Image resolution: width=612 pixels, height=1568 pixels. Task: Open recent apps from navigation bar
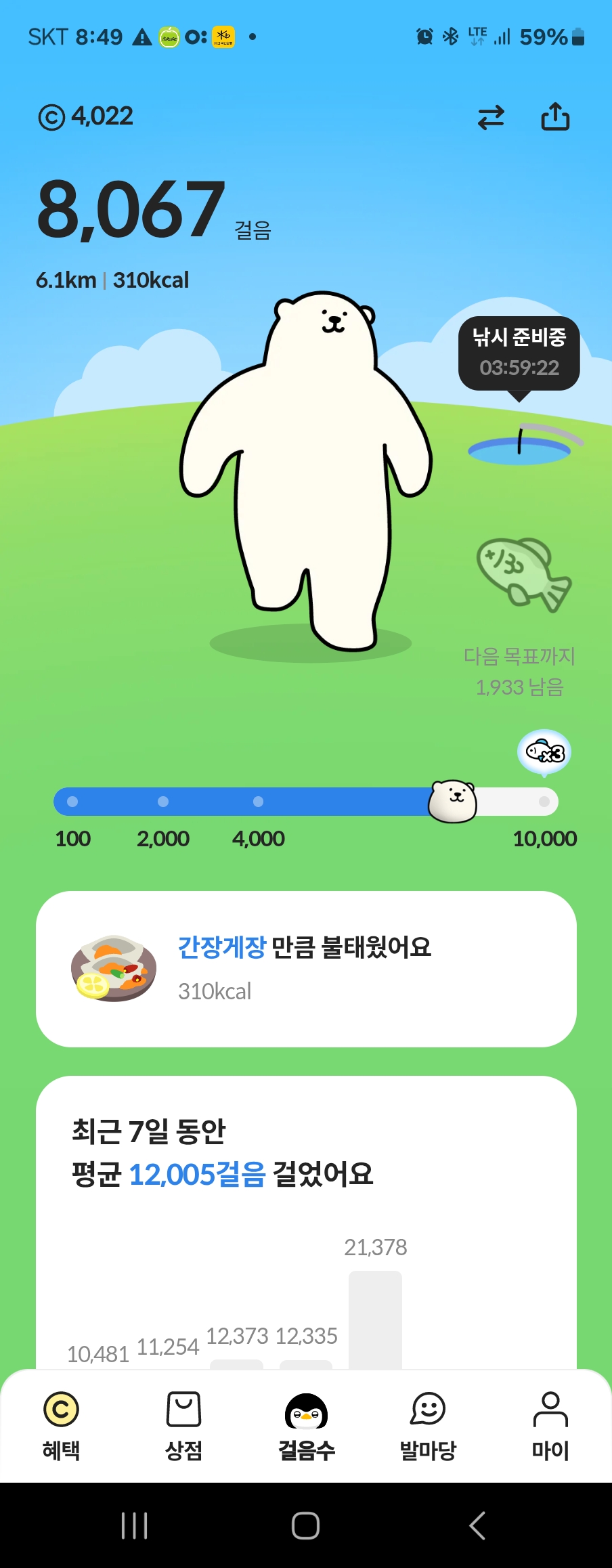134,1525
